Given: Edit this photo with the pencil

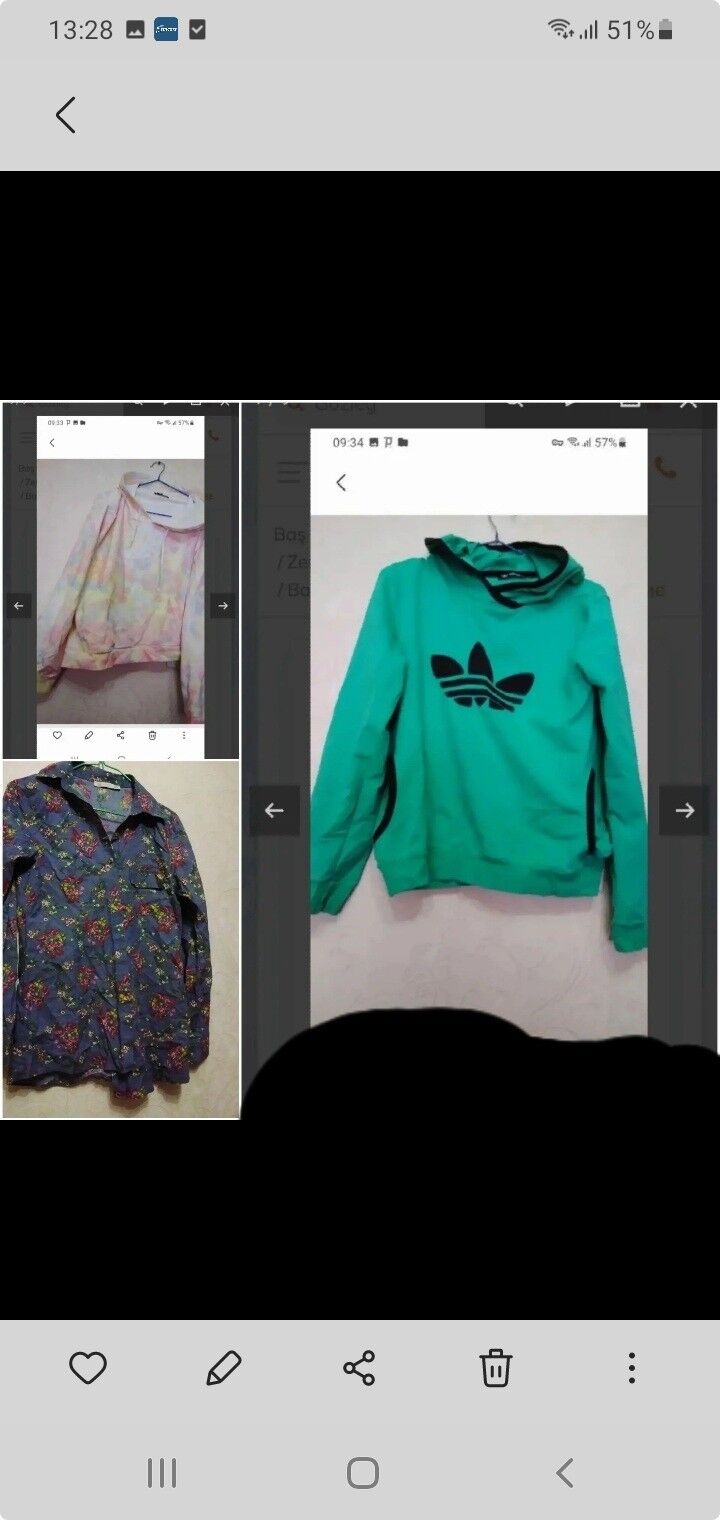Looking at the screenshot, I should 223,1367.
